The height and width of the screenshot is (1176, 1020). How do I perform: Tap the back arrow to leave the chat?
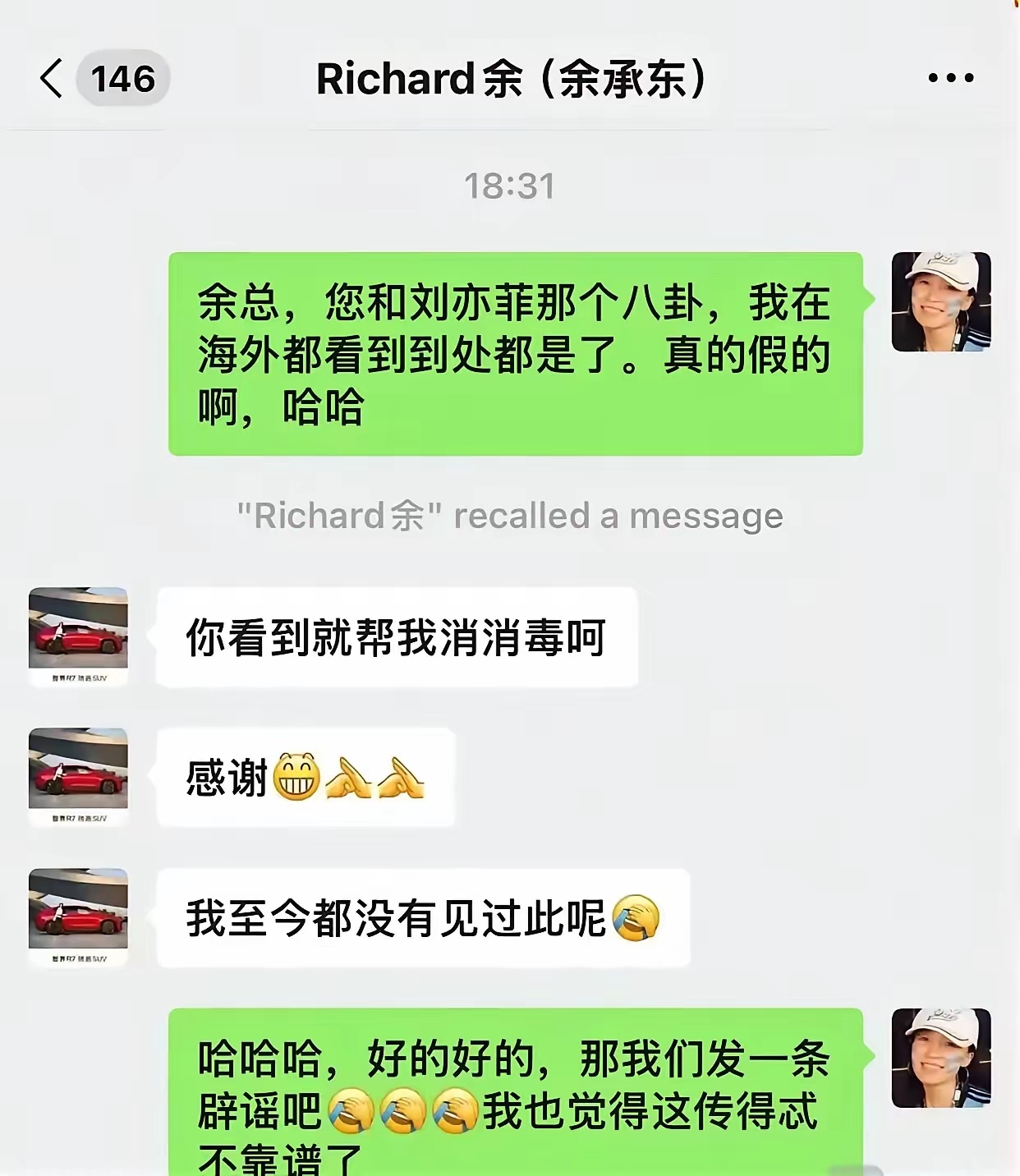tap(51, 78)
